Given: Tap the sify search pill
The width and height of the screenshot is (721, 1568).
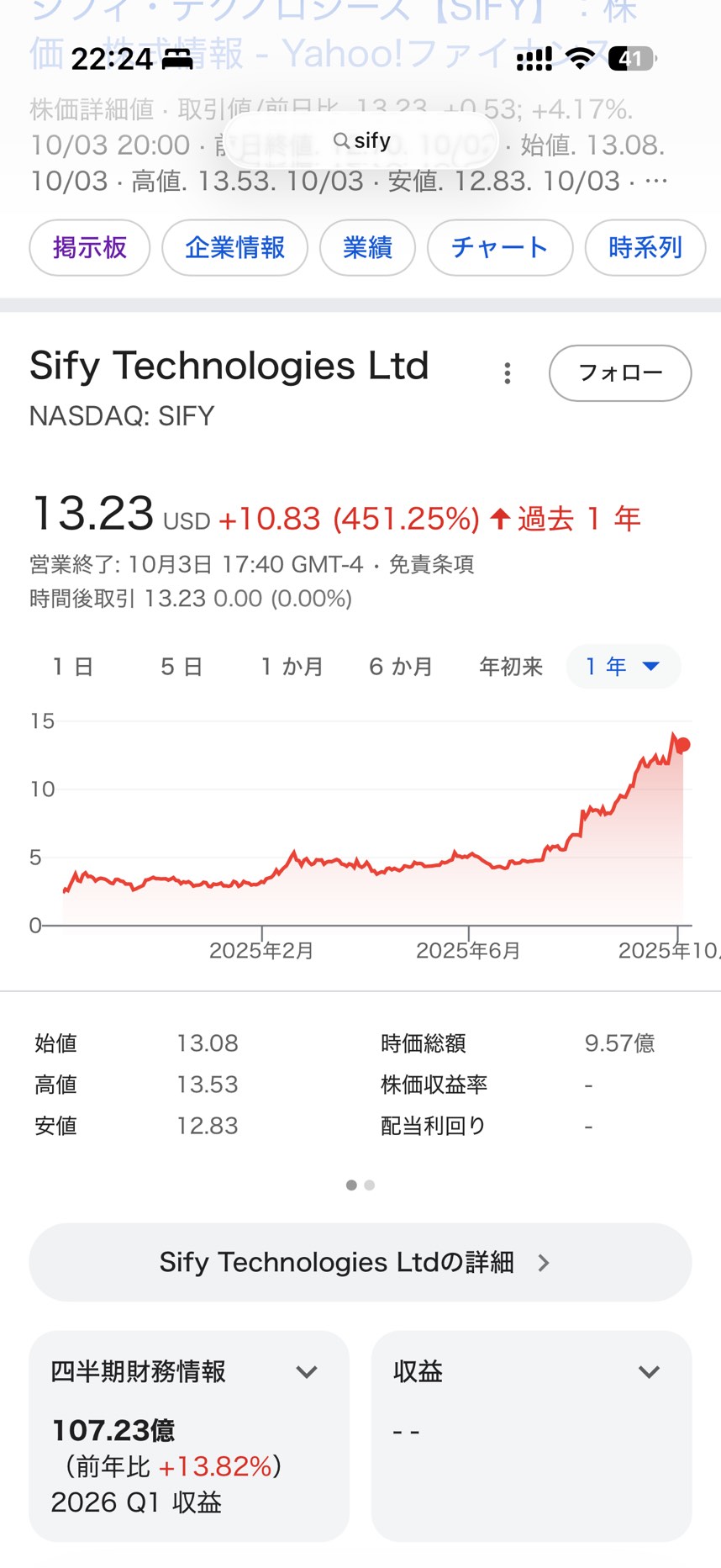Looking at the screenshot, I should coord(362,140).
